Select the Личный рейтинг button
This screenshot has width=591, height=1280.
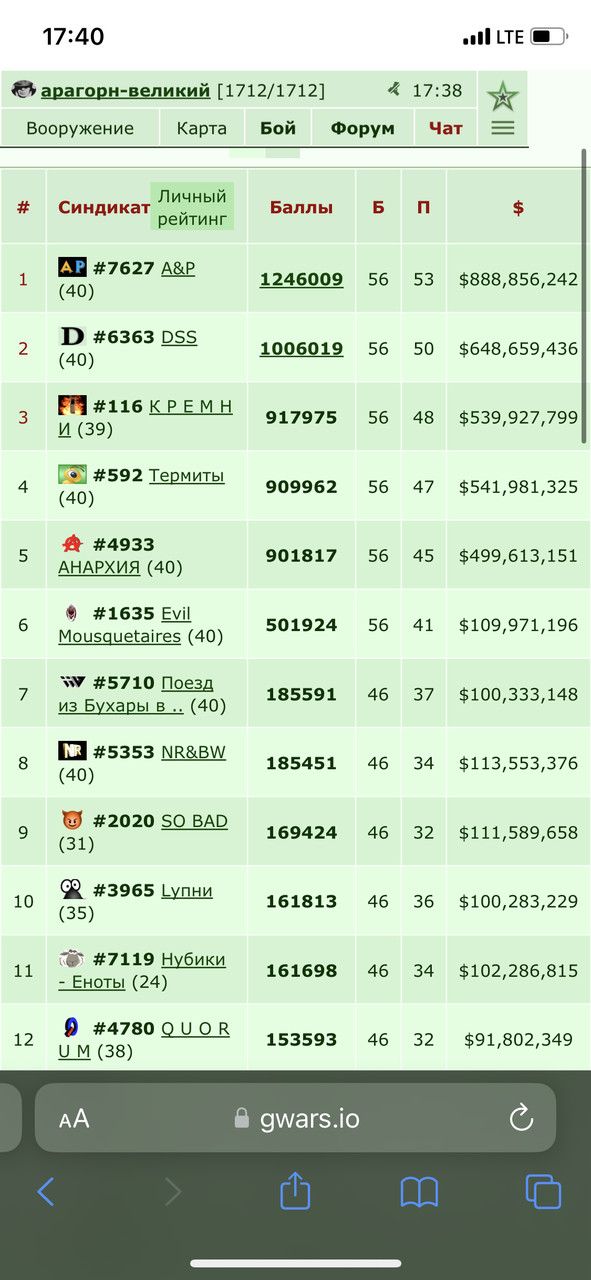click(192, 207)
